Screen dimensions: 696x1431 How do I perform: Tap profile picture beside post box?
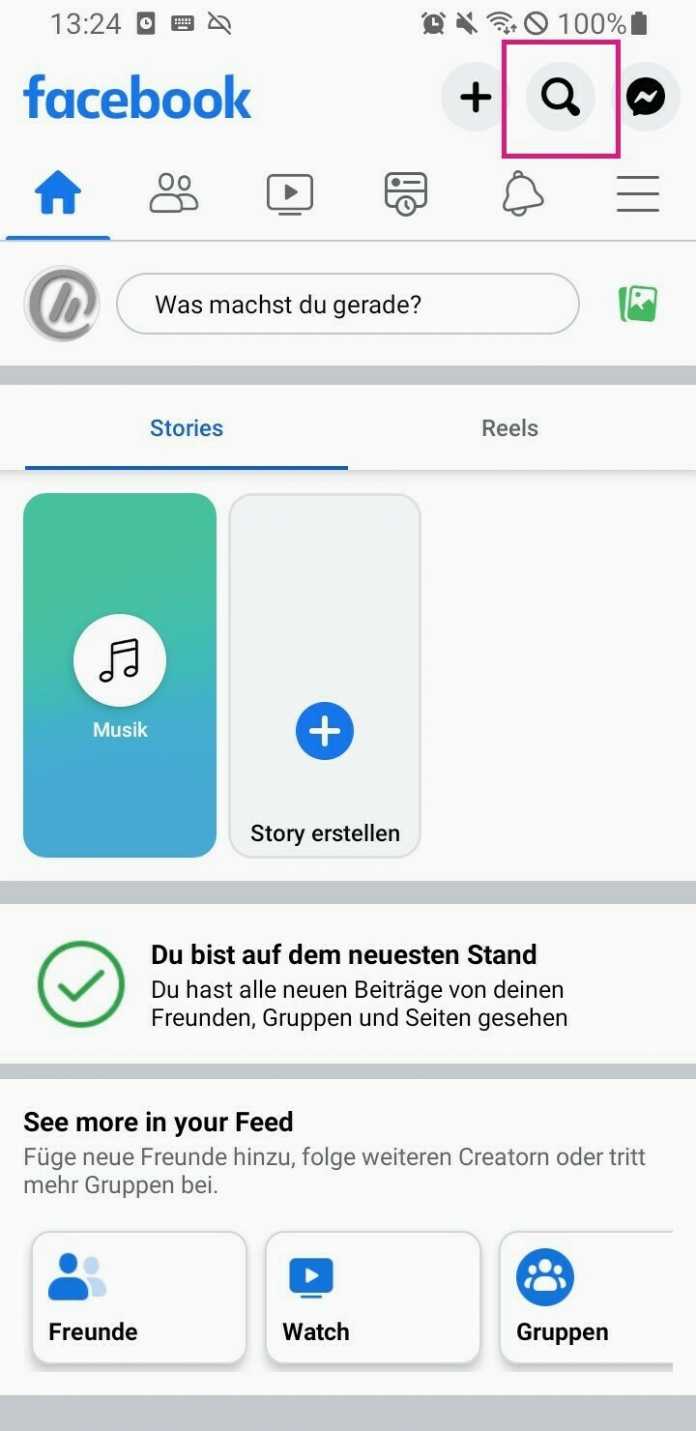point(62,304)
